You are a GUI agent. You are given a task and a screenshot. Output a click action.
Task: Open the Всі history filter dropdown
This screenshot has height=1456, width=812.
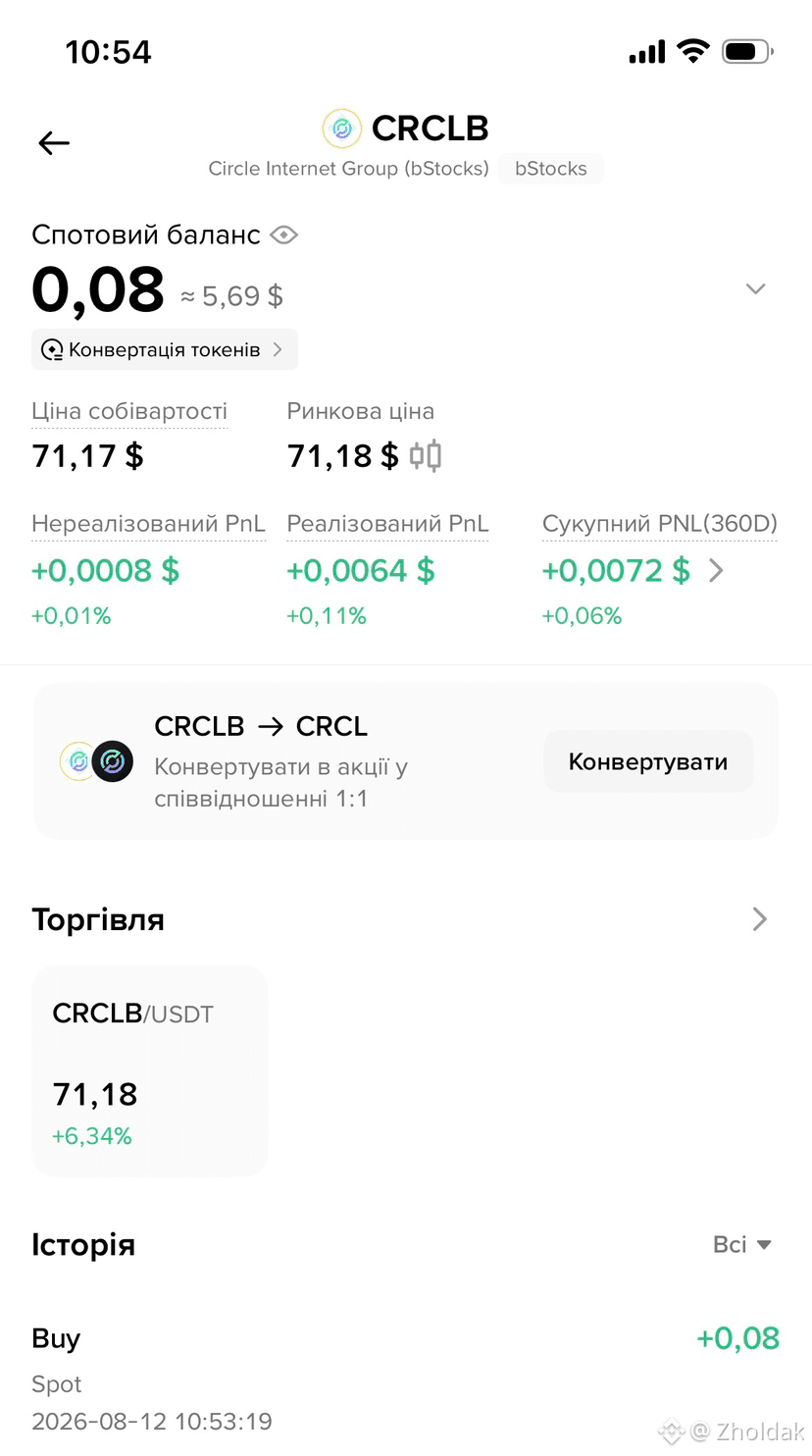click(742, 1244)
